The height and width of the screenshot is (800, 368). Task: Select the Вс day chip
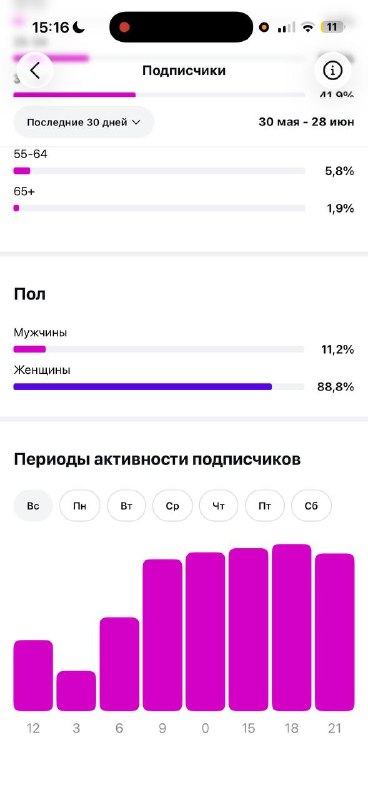coord(33,506)
